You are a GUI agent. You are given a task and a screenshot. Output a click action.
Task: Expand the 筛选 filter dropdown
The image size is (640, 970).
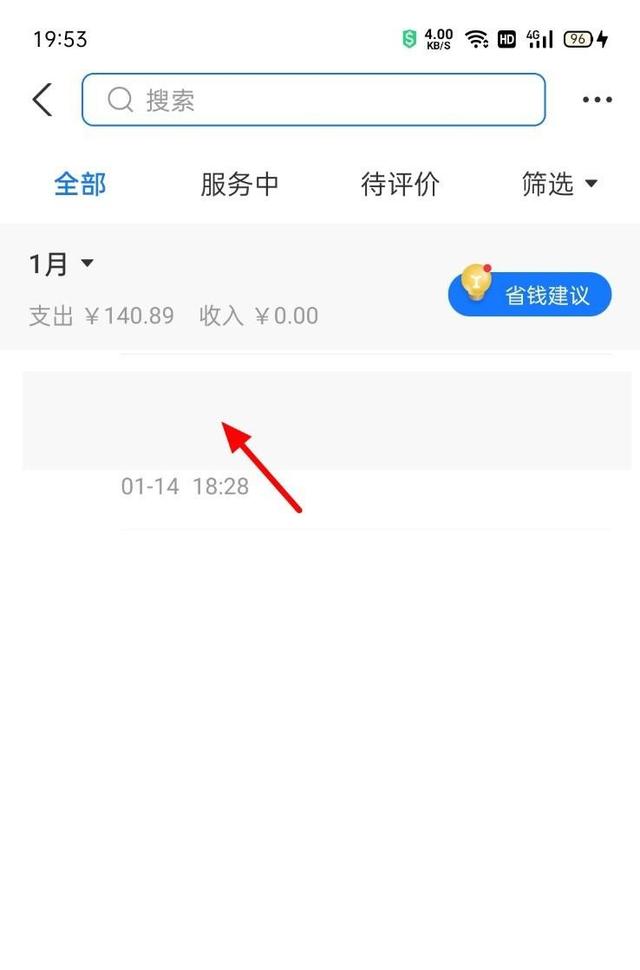(x=560, y=184)
